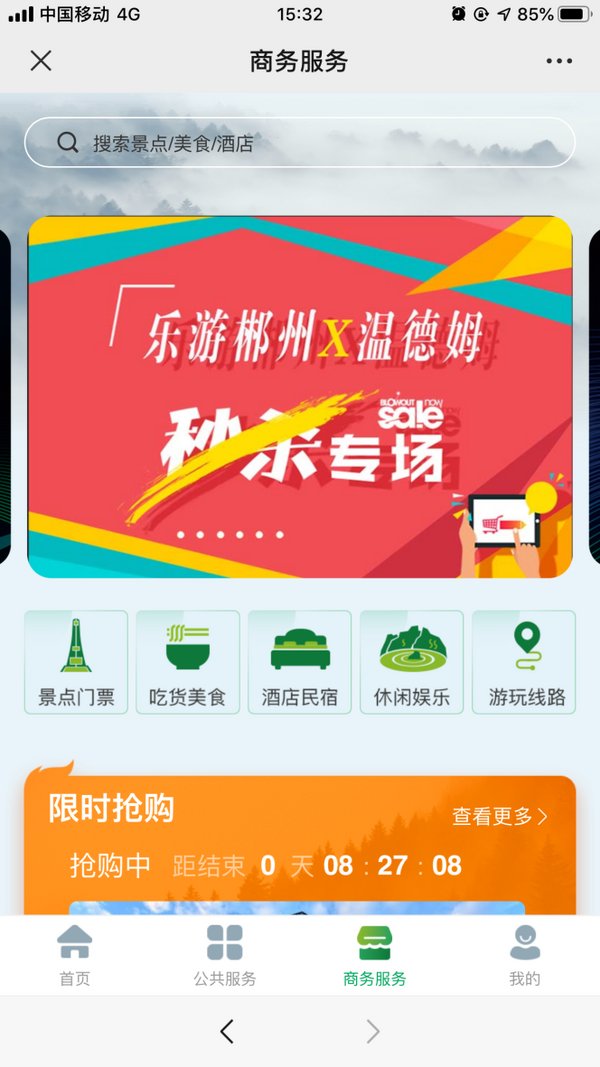This screenshot has width=600, height=1067.
Task: Open 游玩线路 category
Action: pyautogui.click(x=524, y=662)
